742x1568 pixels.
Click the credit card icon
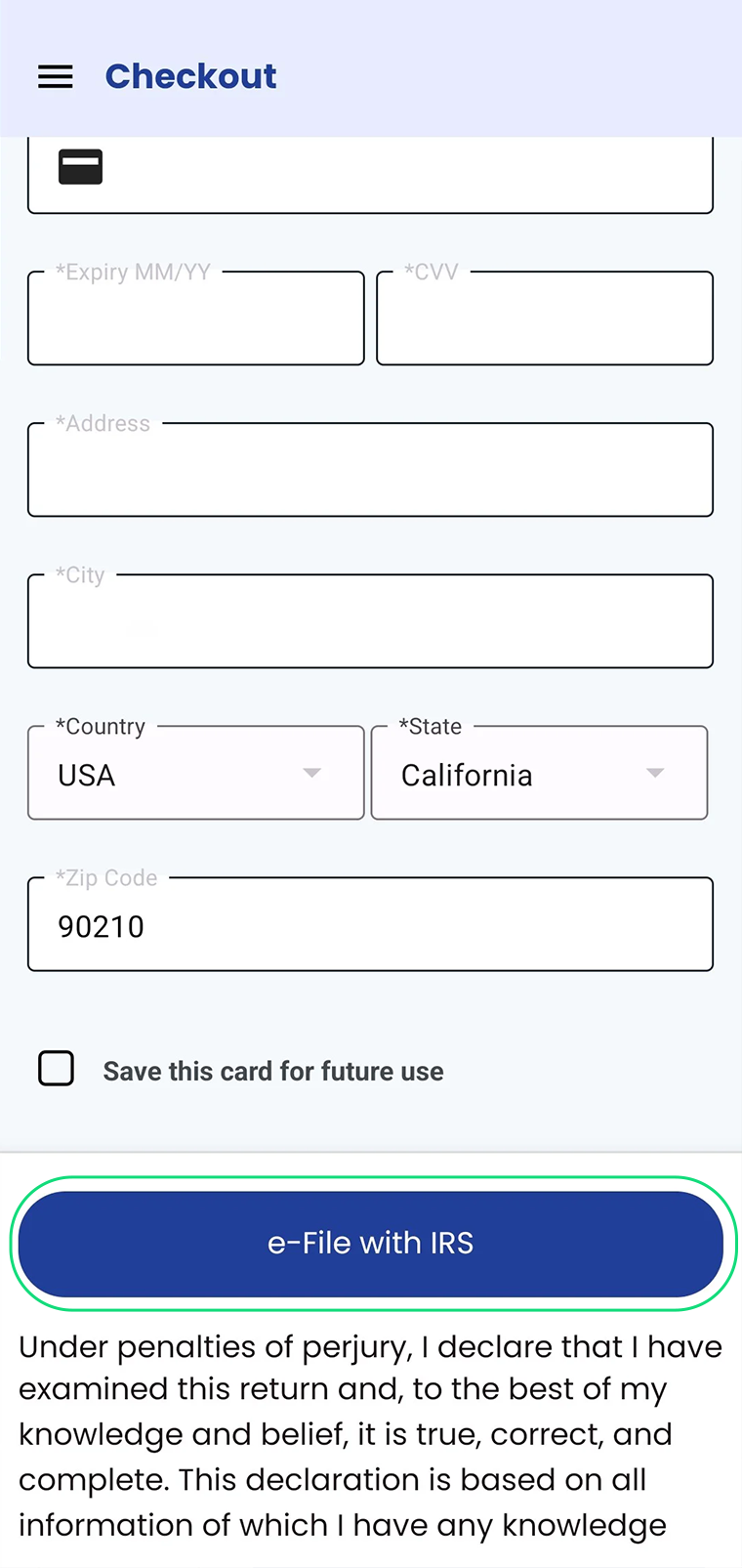80,166
